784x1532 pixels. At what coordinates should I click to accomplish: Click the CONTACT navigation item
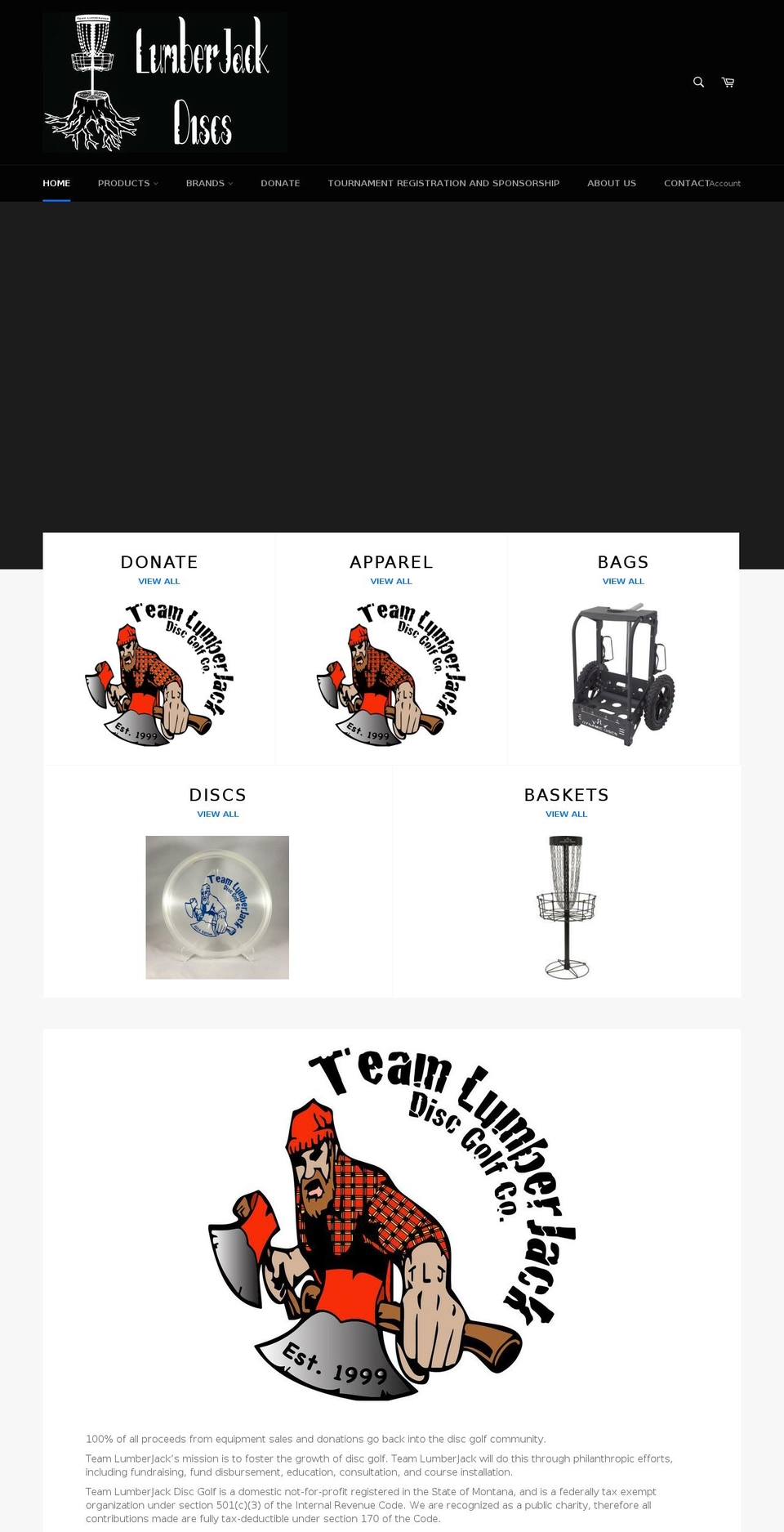(687, 183)
